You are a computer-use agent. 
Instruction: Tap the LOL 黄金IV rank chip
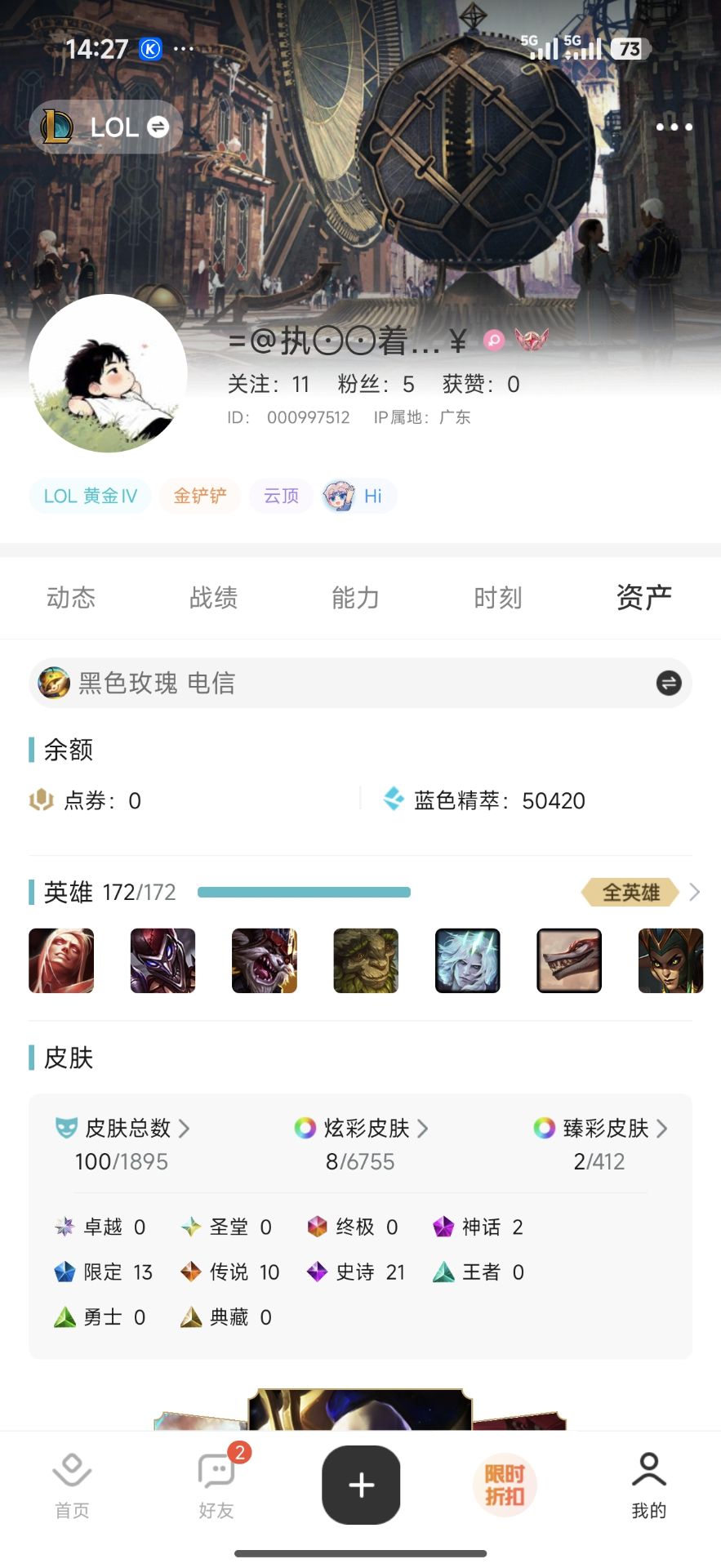[90, 496]
